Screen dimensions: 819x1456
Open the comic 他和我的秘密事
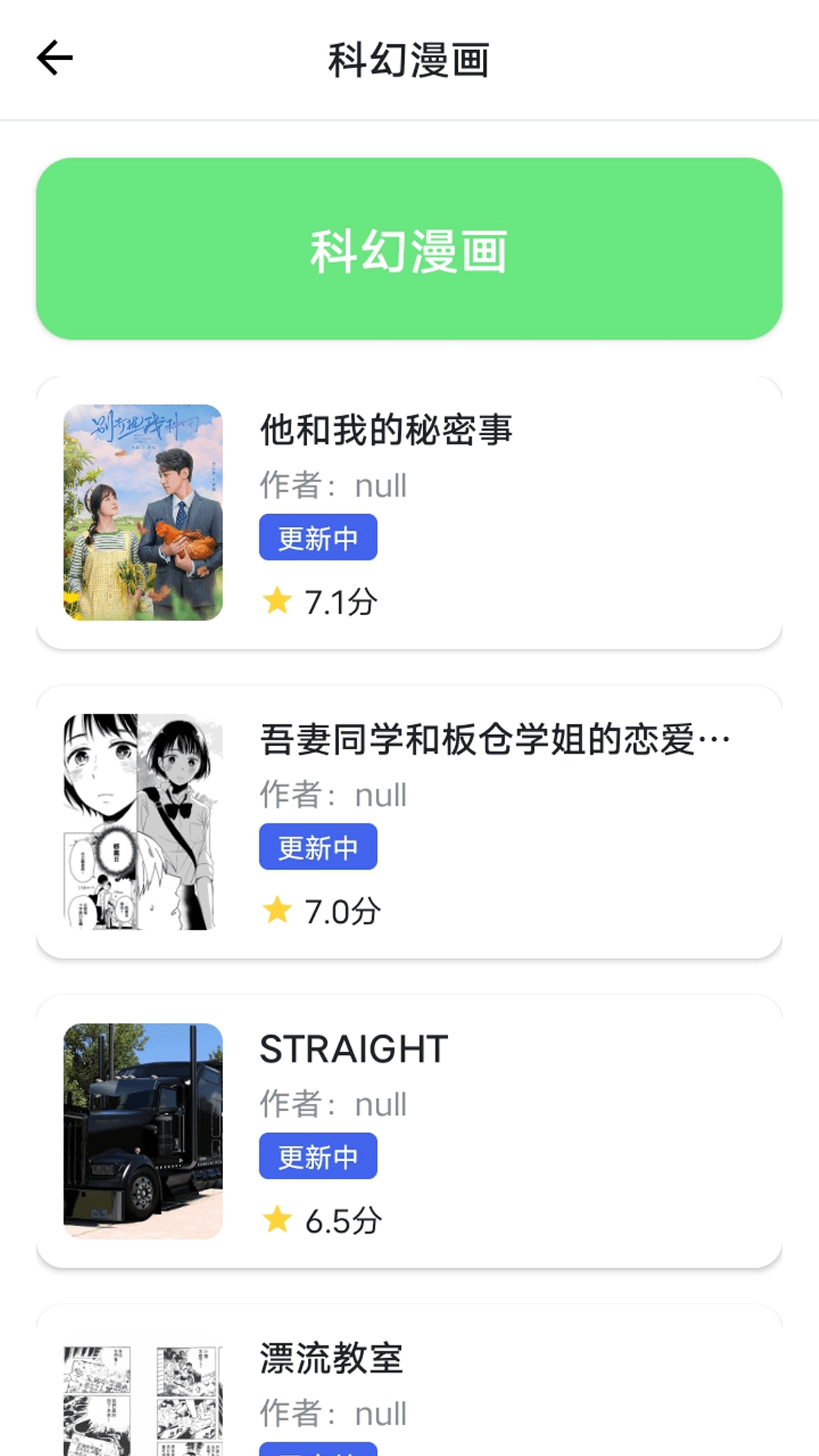387,432
